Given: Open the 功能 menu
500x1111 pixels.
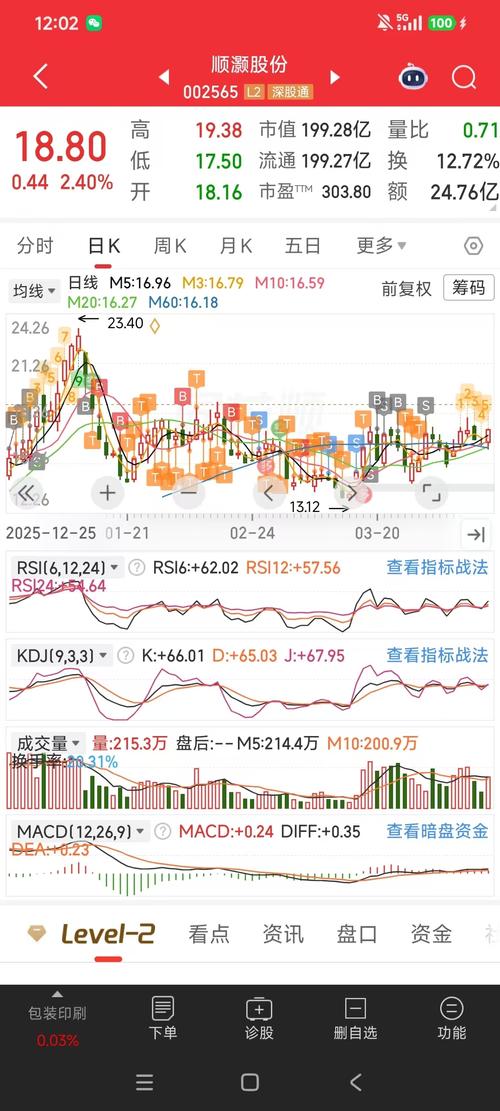Looking at the screenshot, I should (451, 1018).
